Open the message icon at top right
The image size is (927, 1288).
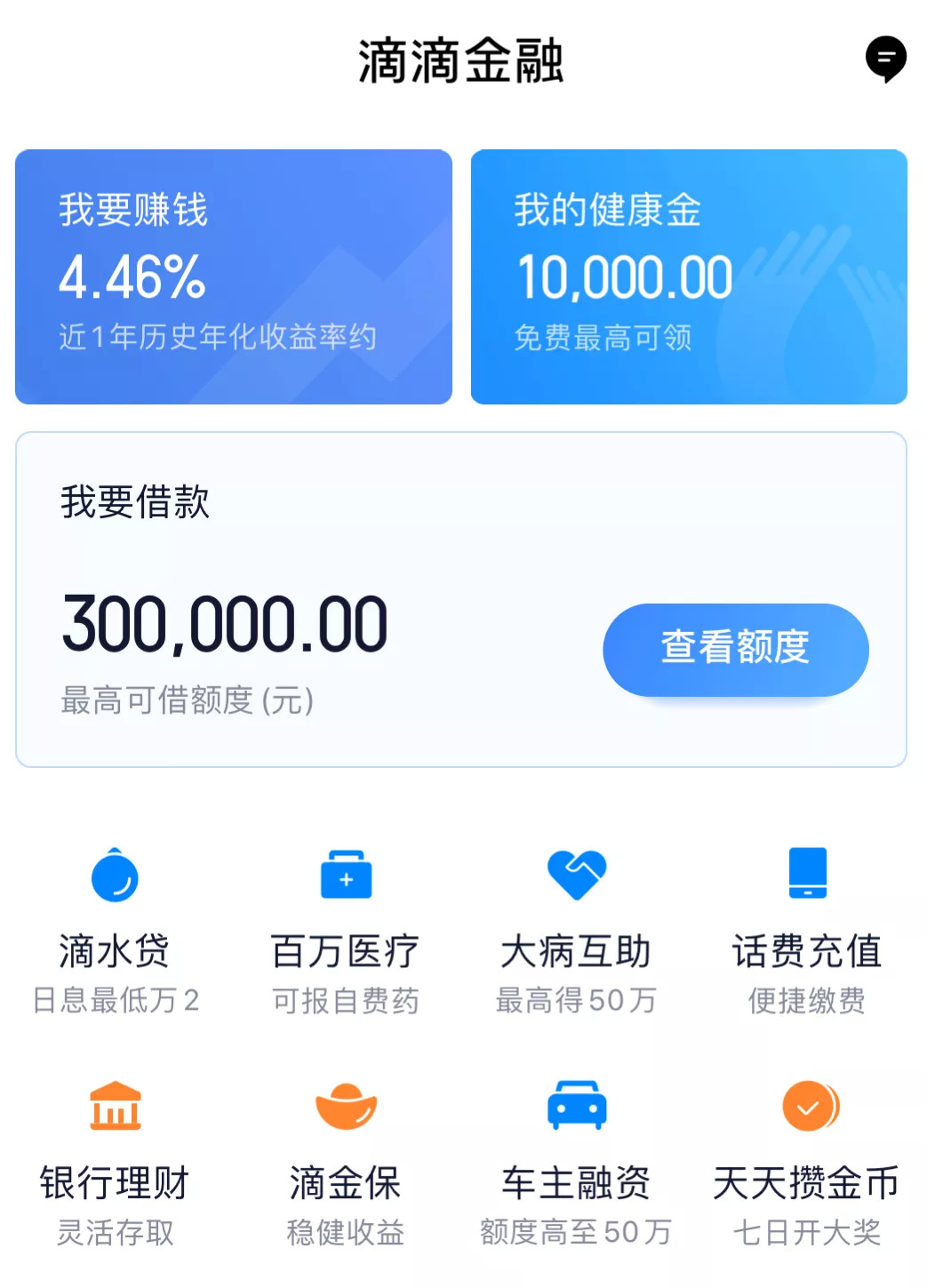click(x=885, y=59)
